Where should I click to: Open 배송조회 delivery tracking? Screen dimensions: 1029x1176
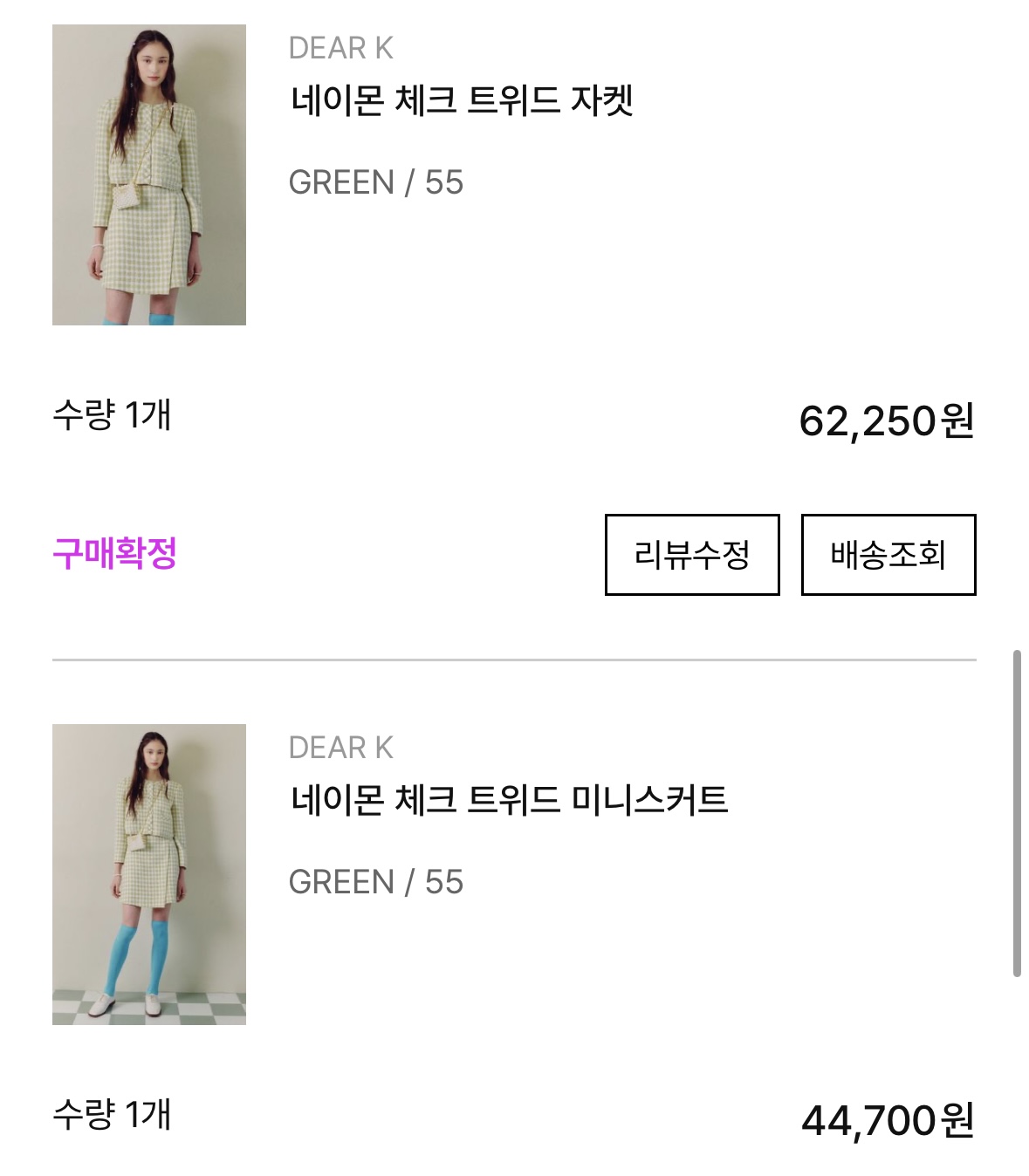[888, 555]
